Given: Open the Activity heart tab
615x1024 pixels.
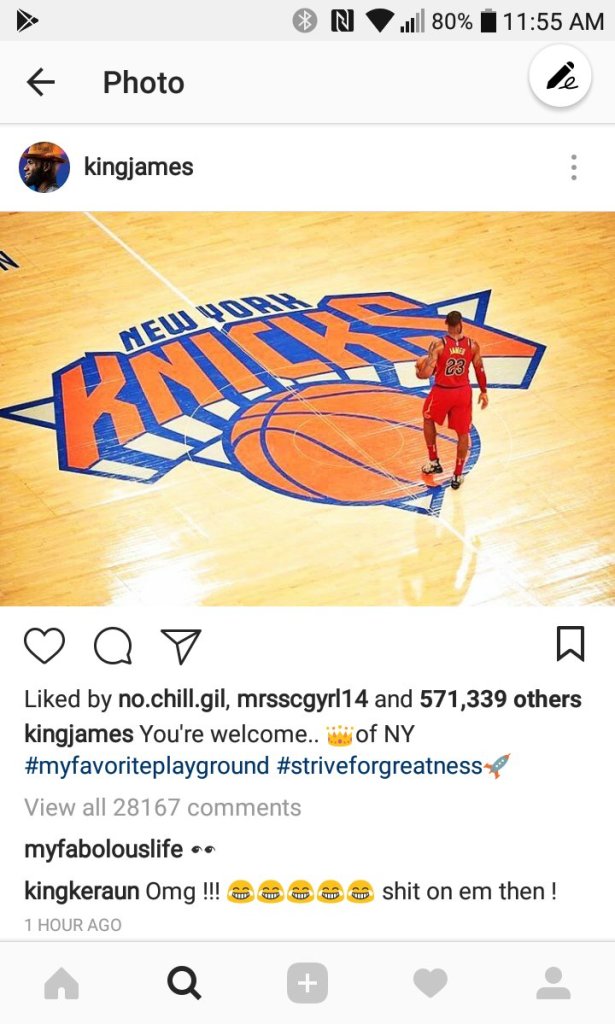Looking at the screenshot, I should click(x=430, y=985).
